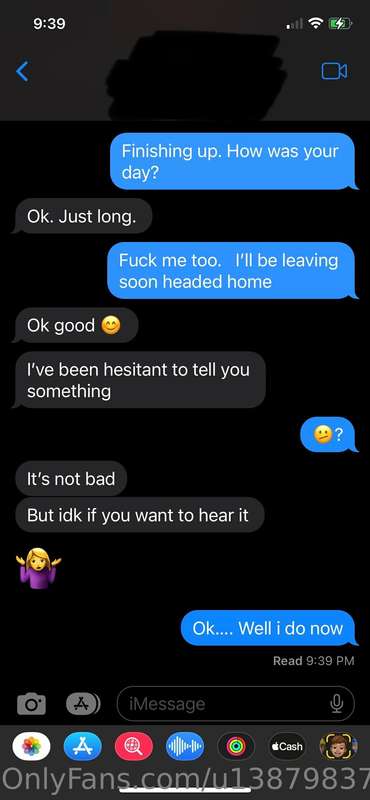Open the audio messages app
Image resolution: width=370 pixels, height=800 pixels.
coord(185,746)
